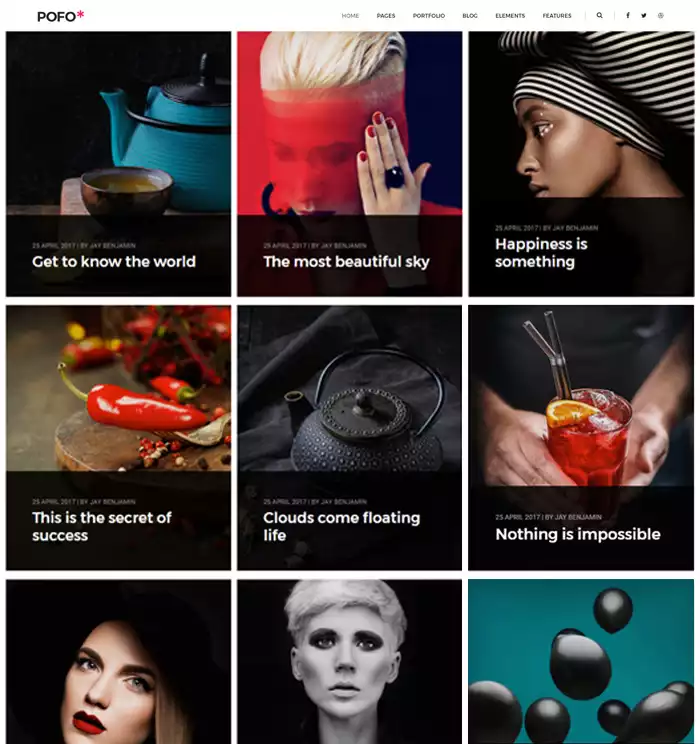This screenshot has height=744, width=700.
Task: Open the tile with the red-lipped woman
Action: (x=118, y=661)
